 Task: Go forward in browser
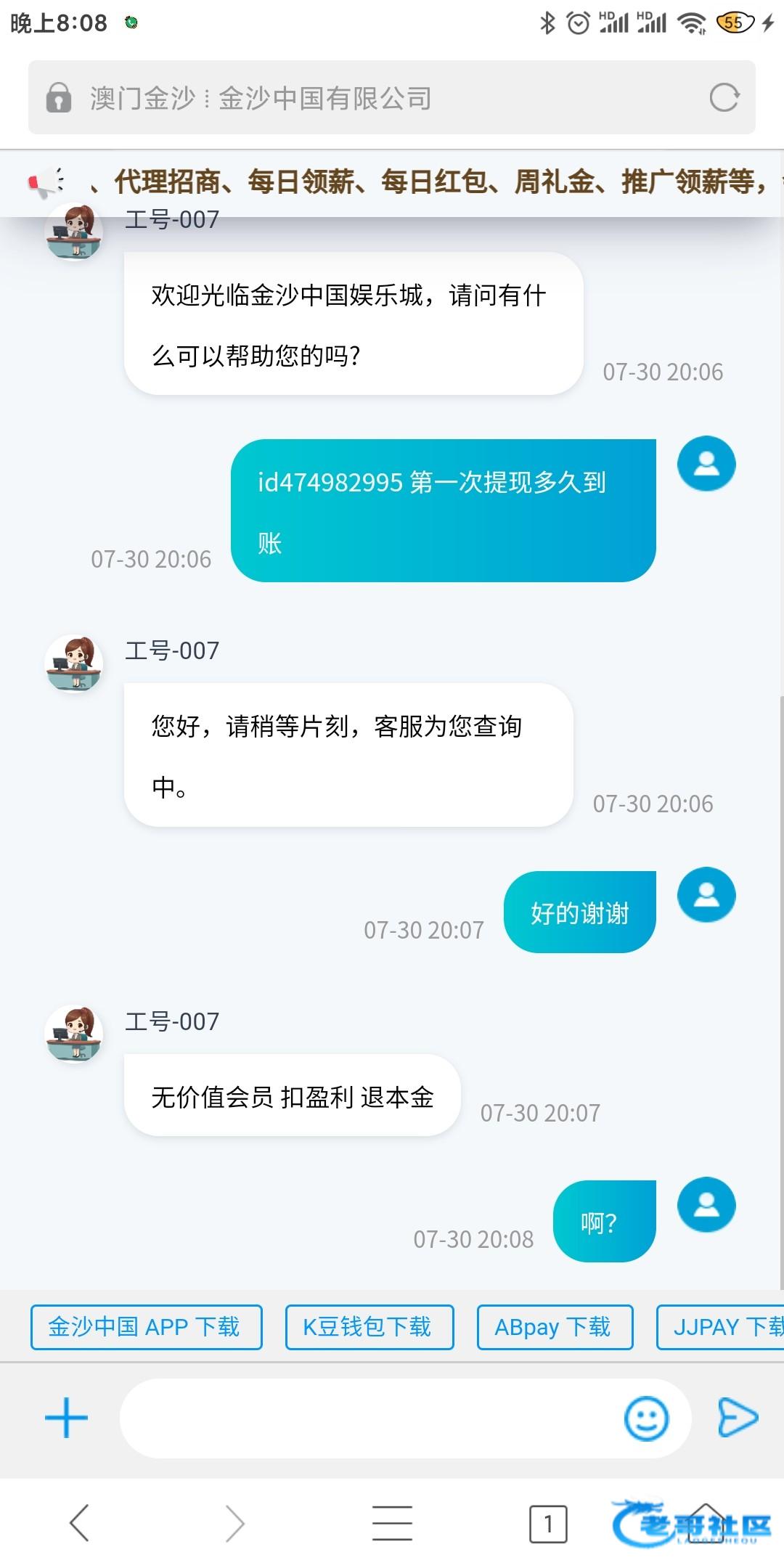(x=234, y=1523)
